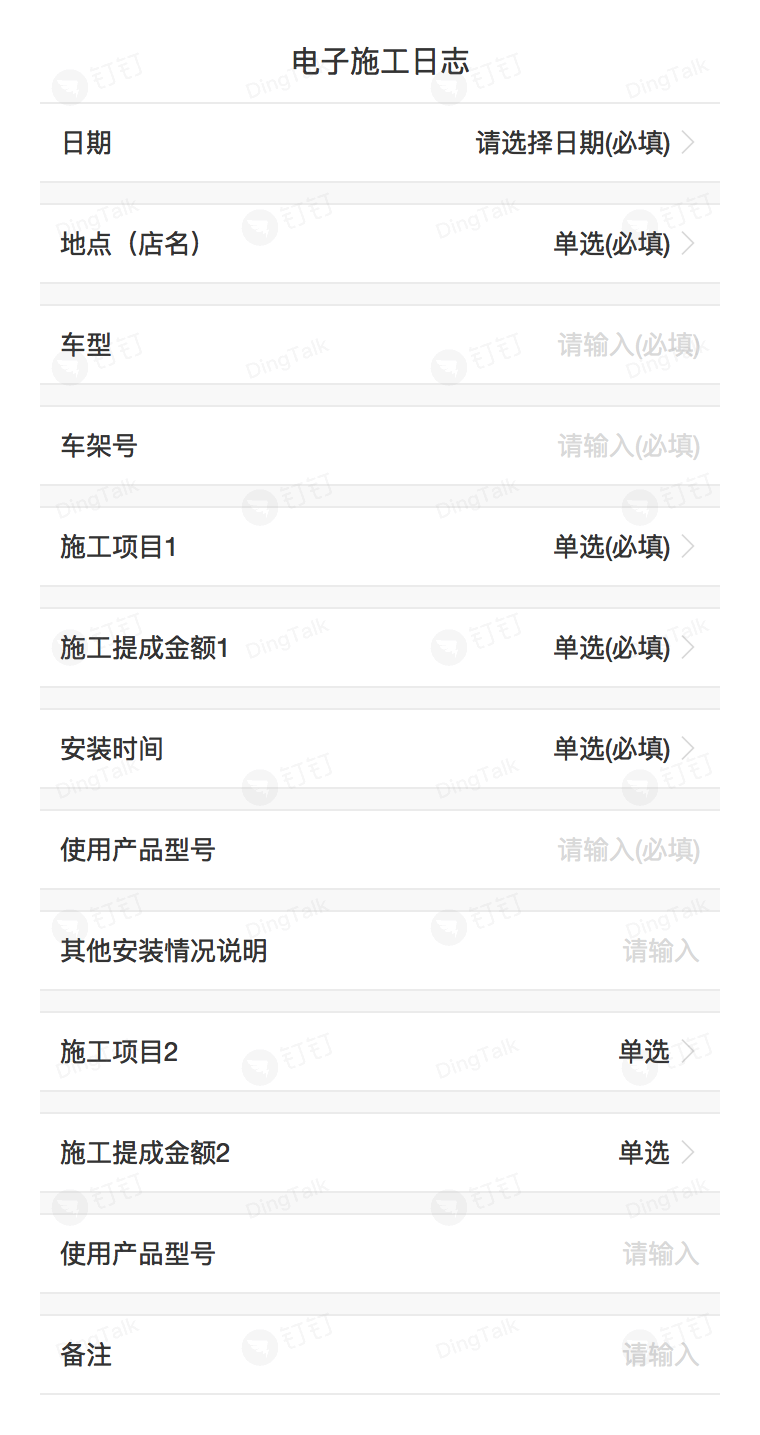Open the 施工提成金额1 selector

click(x=380, y=648)
